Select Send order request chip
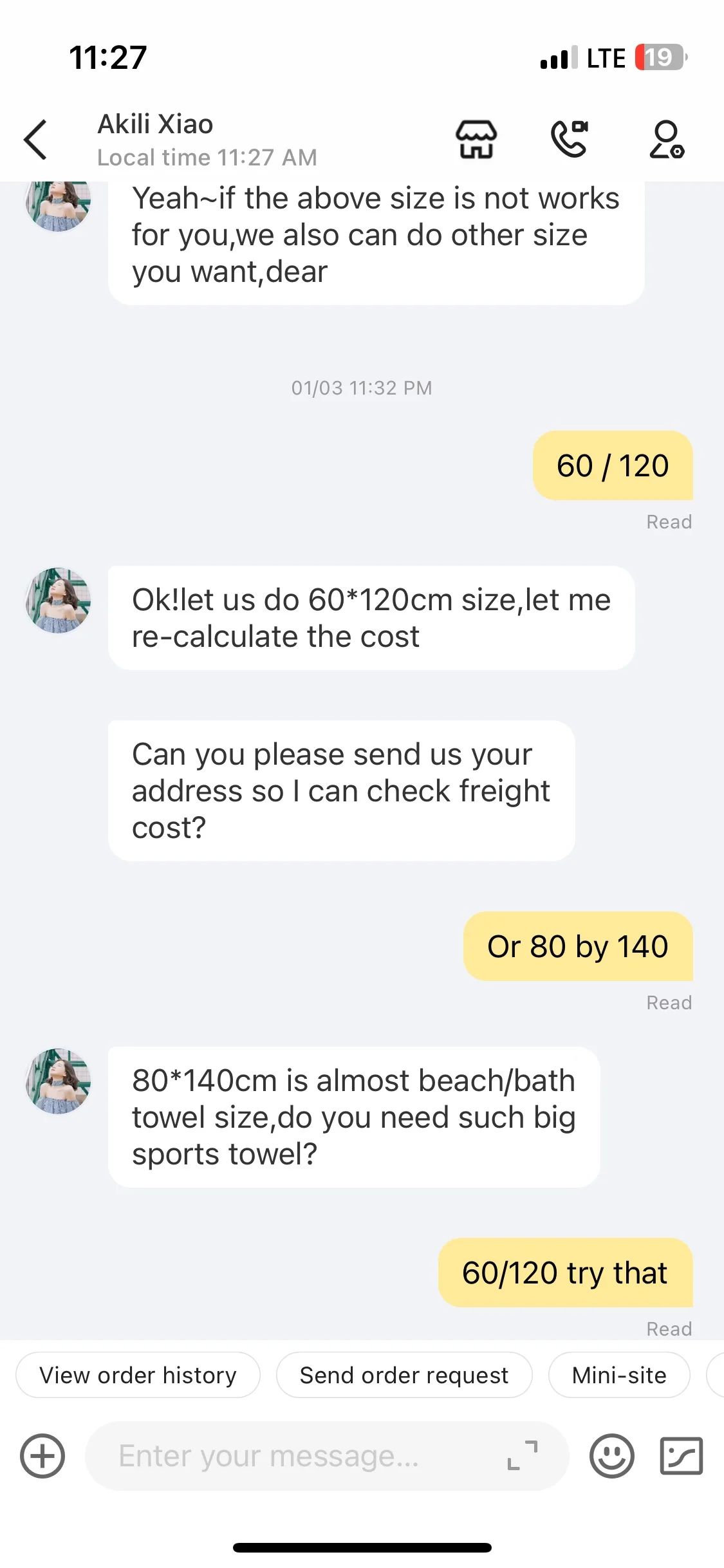 click(x=404, y=1375)
